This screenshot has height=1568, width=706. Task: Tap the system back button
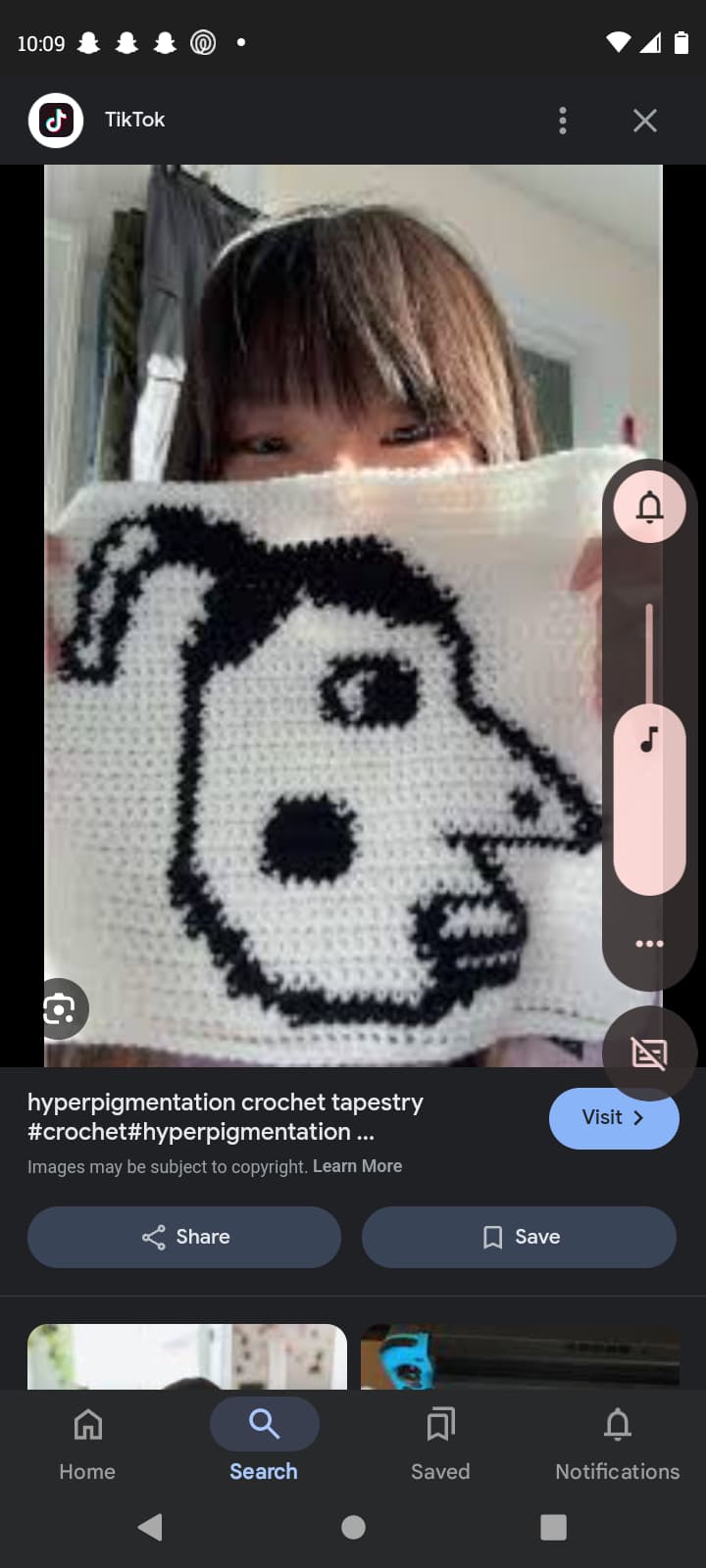[150, 1527]
